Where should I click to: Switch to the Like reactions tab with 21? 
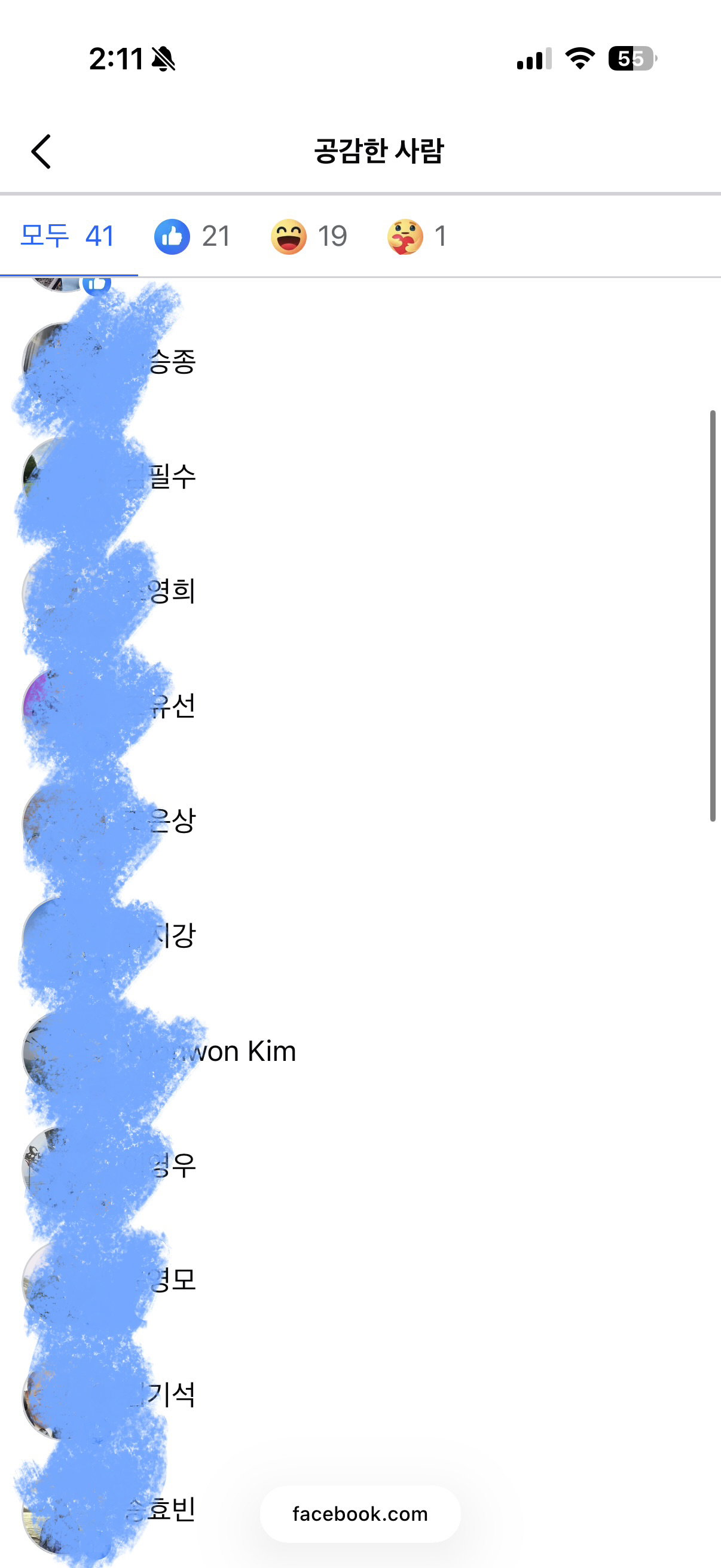(193, 236)
